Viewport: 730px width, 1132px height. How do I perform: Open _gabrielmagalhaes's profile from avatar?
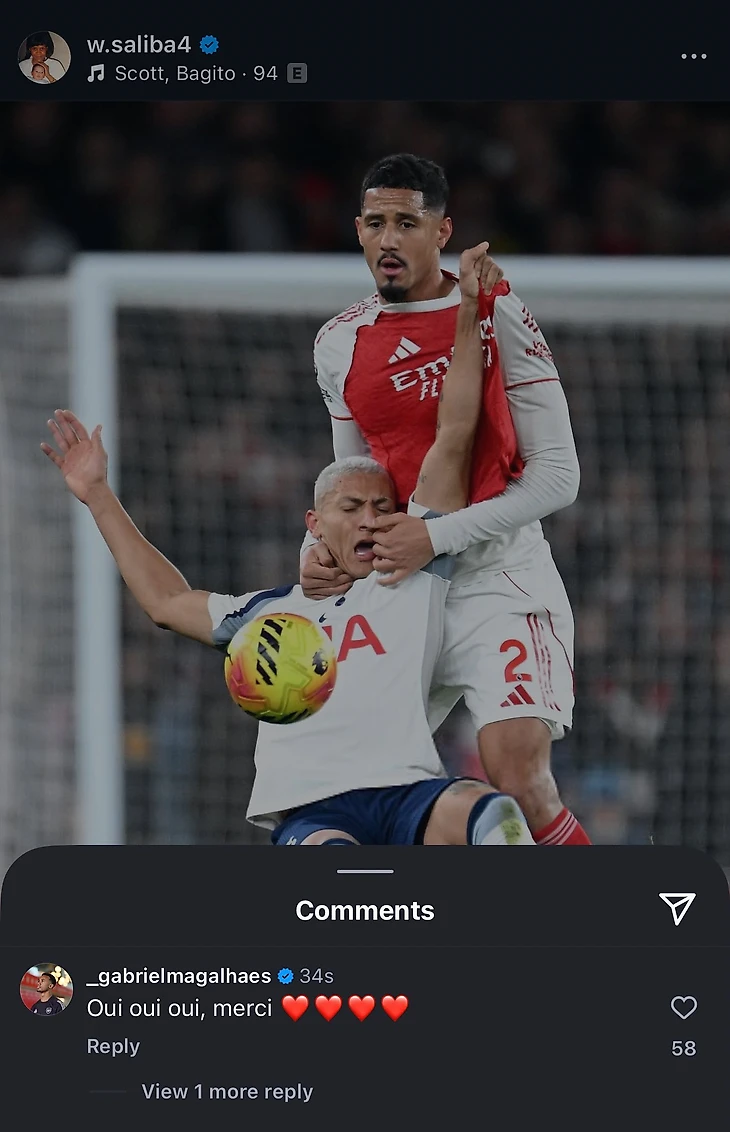46,990
